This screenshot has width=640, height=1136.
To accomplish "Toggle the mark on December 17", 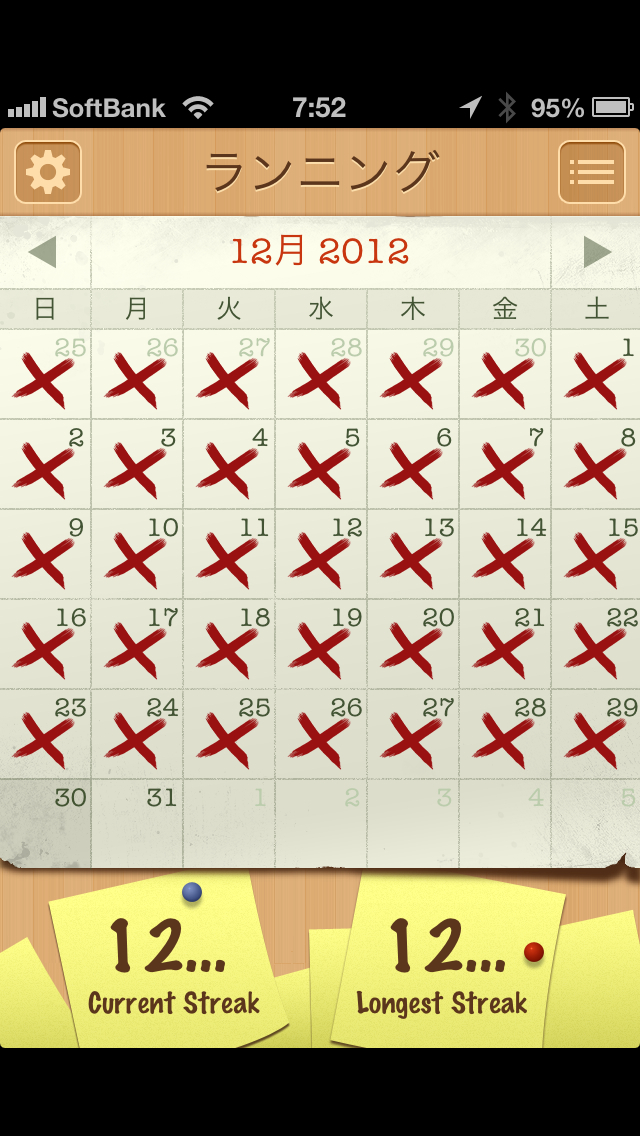I will pyautogui.click(x=138, y=644).
